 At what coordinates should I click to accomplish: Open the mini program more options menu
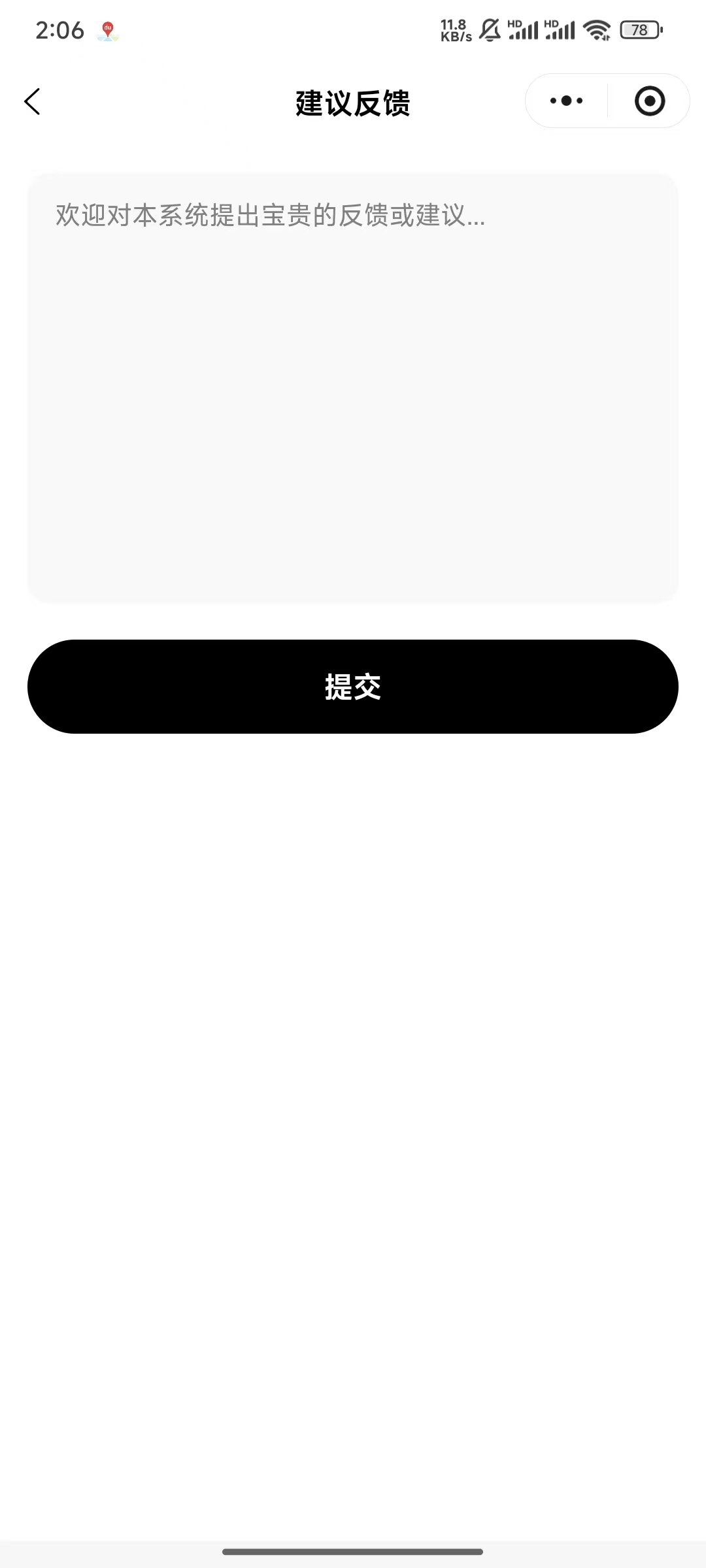coord(566,101)
